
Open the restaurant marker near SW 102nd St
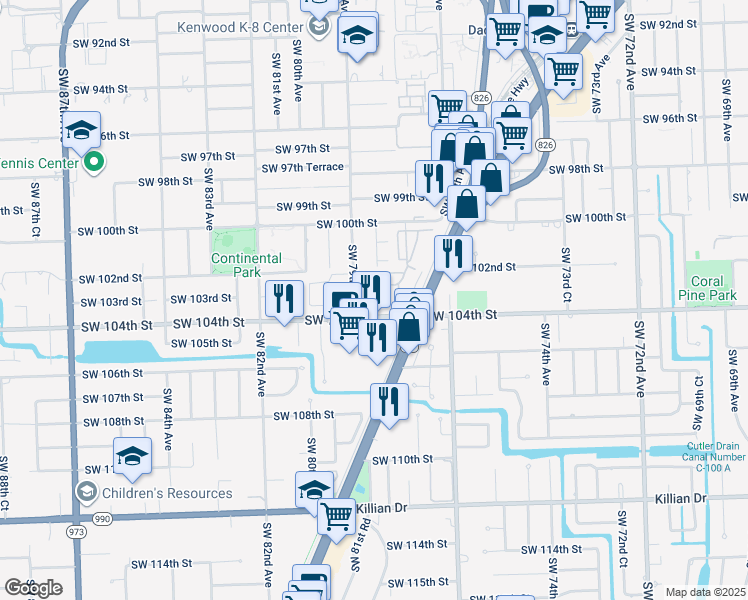(453, 257)
